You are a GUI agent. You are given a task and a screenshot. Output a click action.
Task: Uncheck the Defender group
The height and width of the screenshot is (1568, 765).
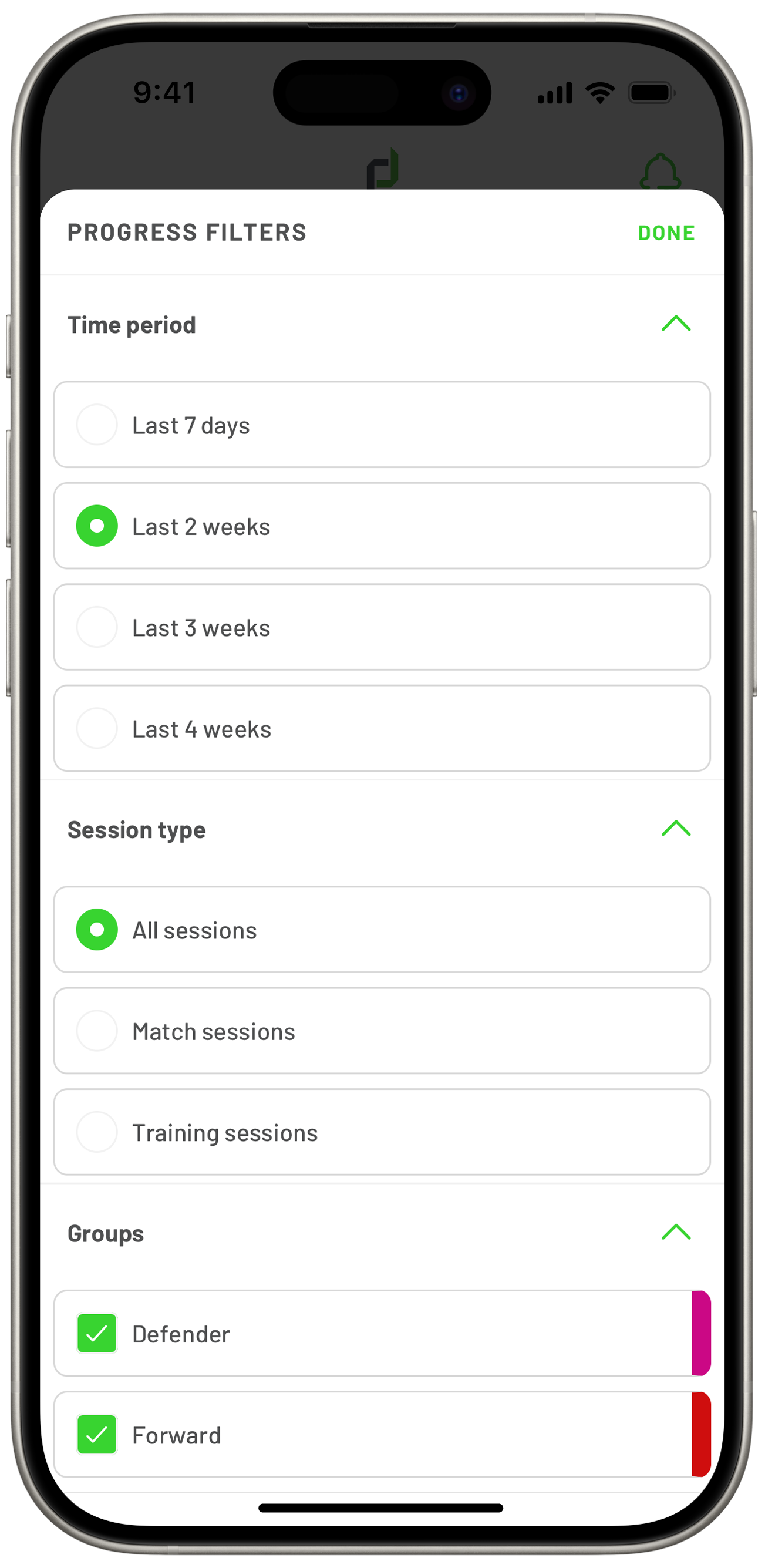(x=97, y=1333)
